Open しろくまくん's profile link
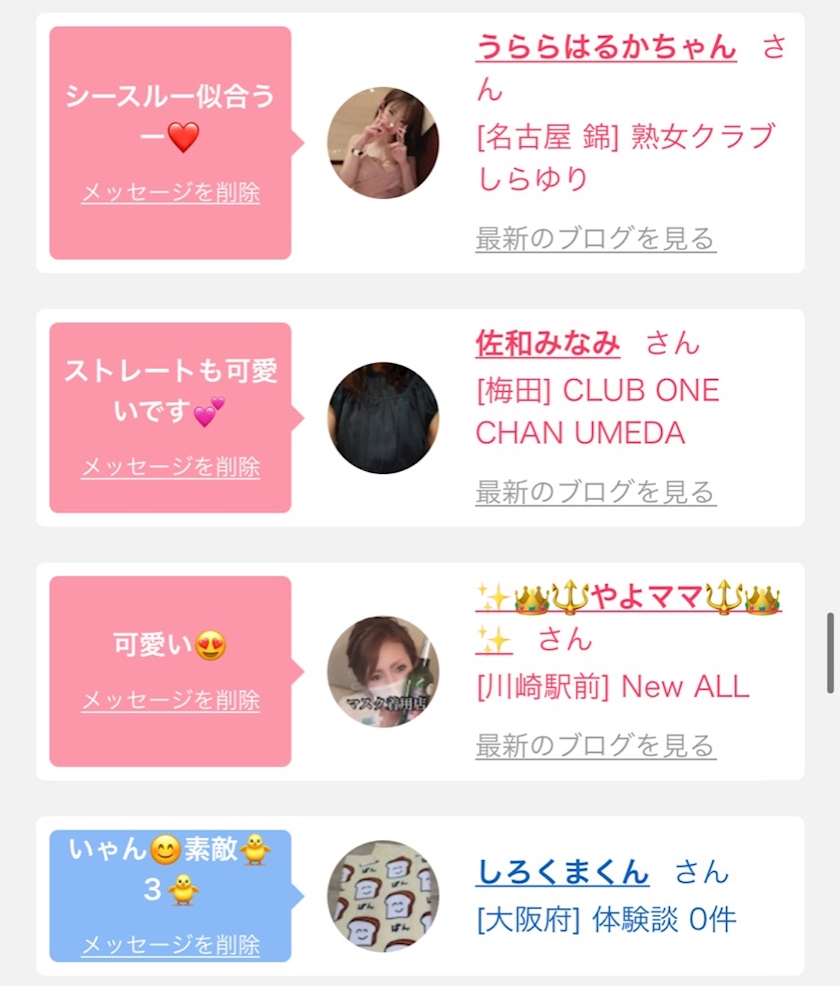The image size is (840, 986). pyautogui.click(x=562, y=873)
